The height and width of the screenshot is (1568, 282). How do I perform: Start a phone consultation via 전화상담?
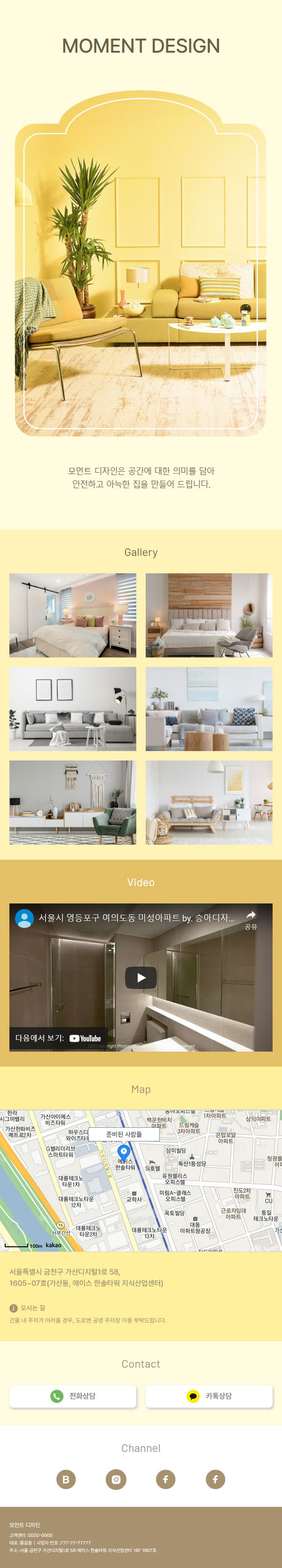tap(73, 1396)
